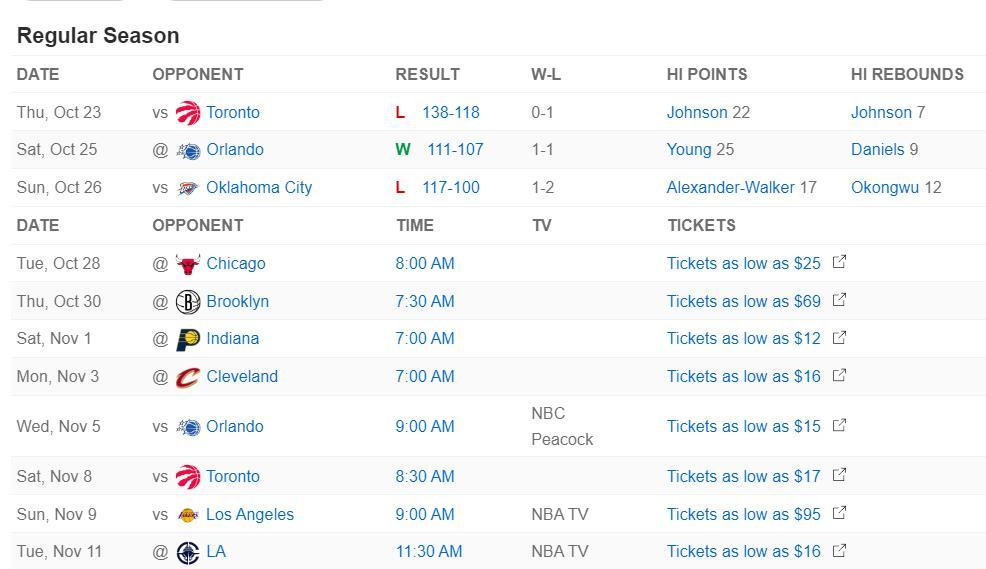Screen dimensions: 986x569
Task: Buy tickets as low as $25
Action: pyautogui.click(x=743, y=263)
